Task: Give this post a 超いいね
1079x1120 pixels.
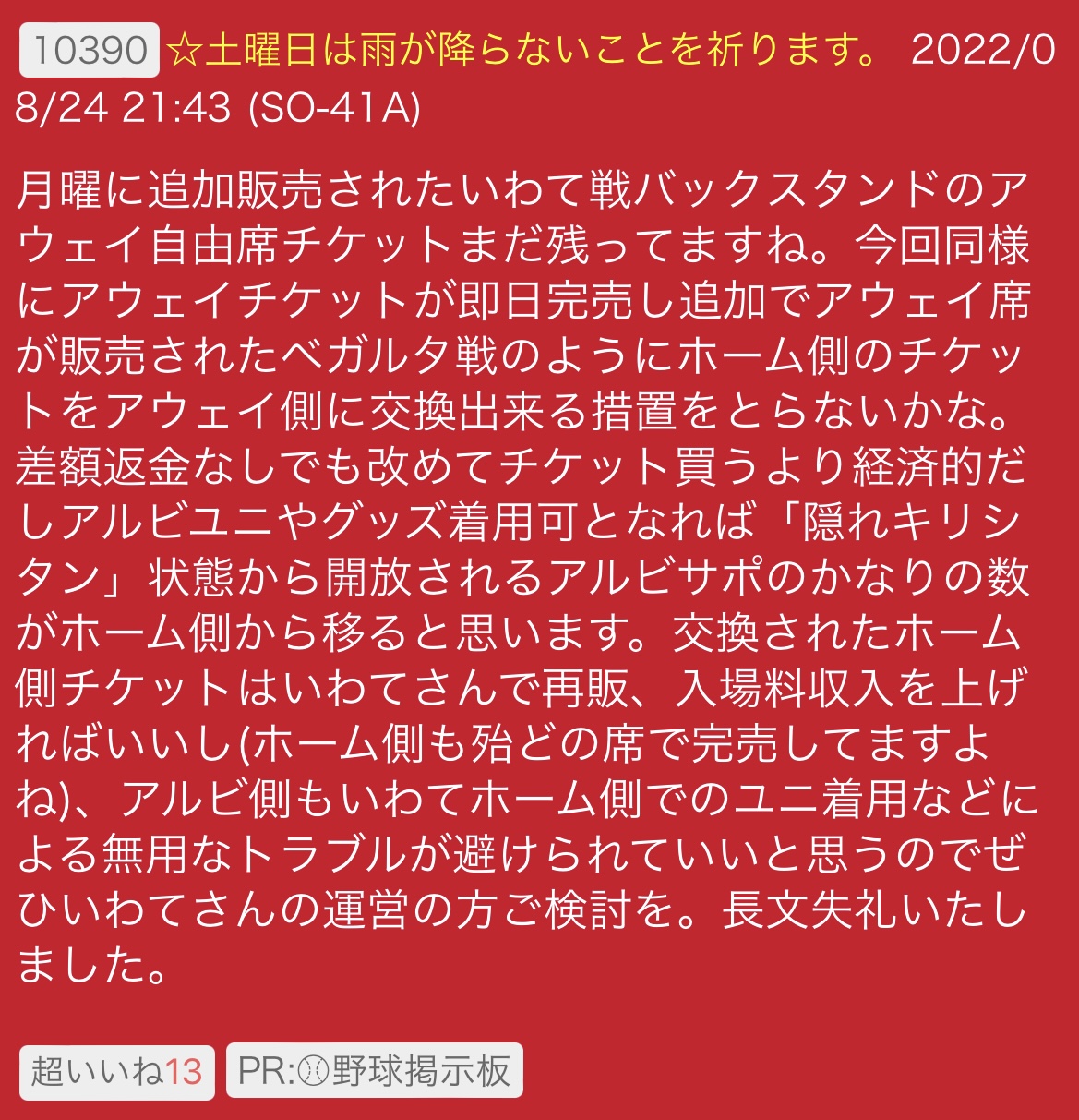Action: [116, 1071]
